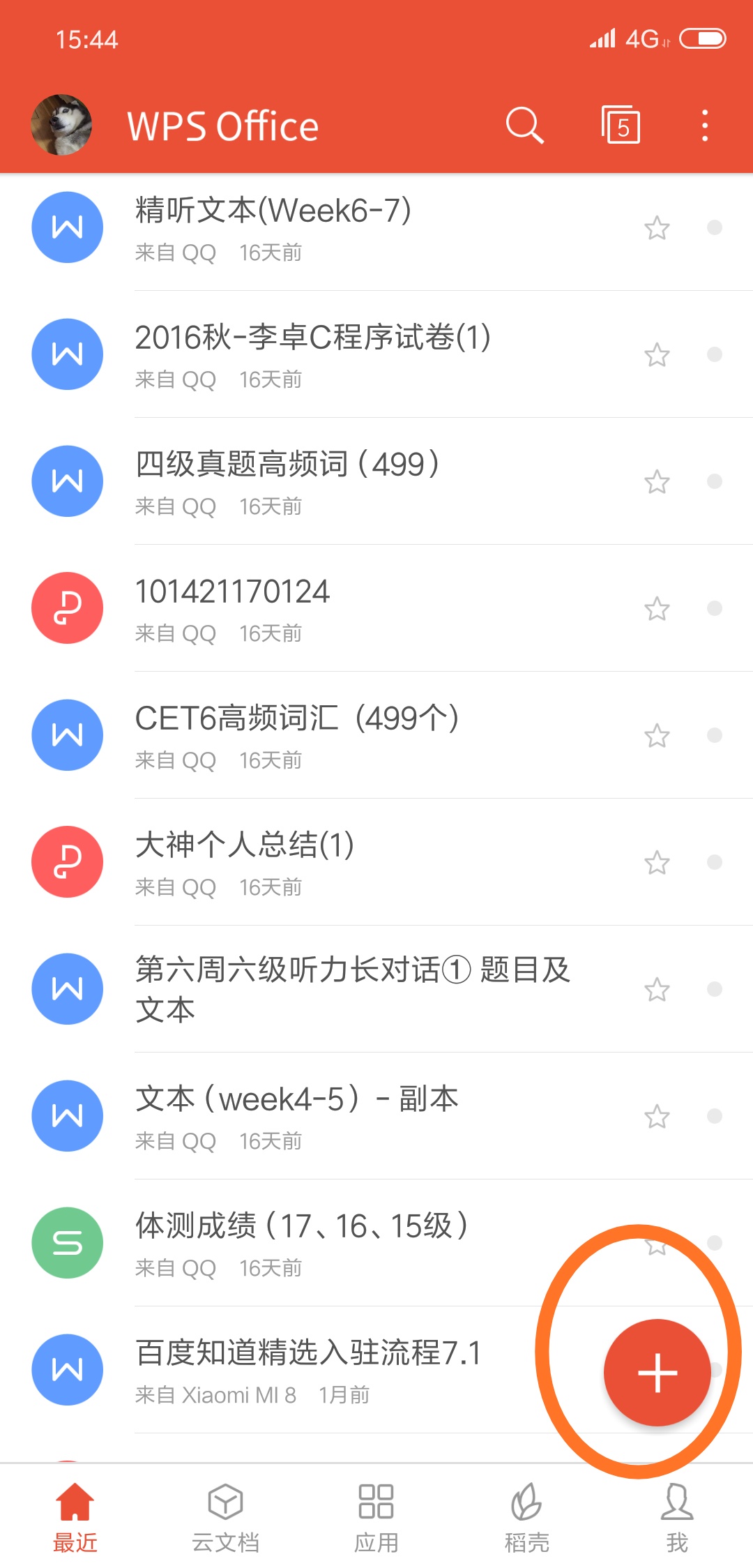The width and height of the screenshot is (753, 1568).
Task: Open the search icon in the app bar
Action: (x=524, y=126)
